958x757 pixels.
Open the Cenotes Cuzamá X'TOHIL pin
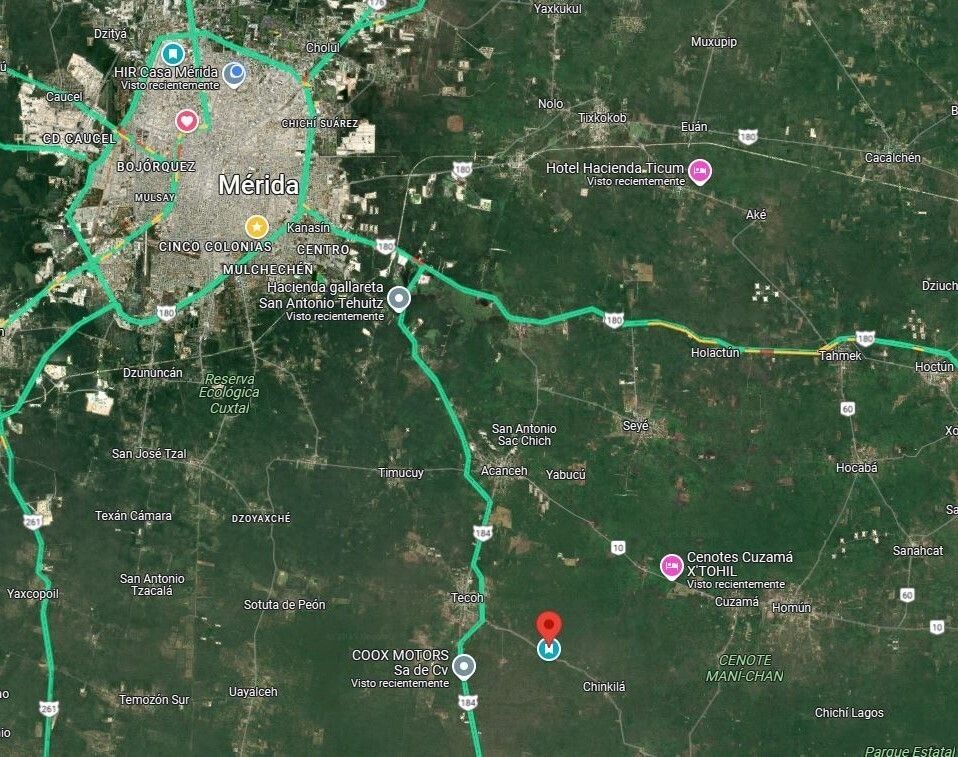(672, 567)
